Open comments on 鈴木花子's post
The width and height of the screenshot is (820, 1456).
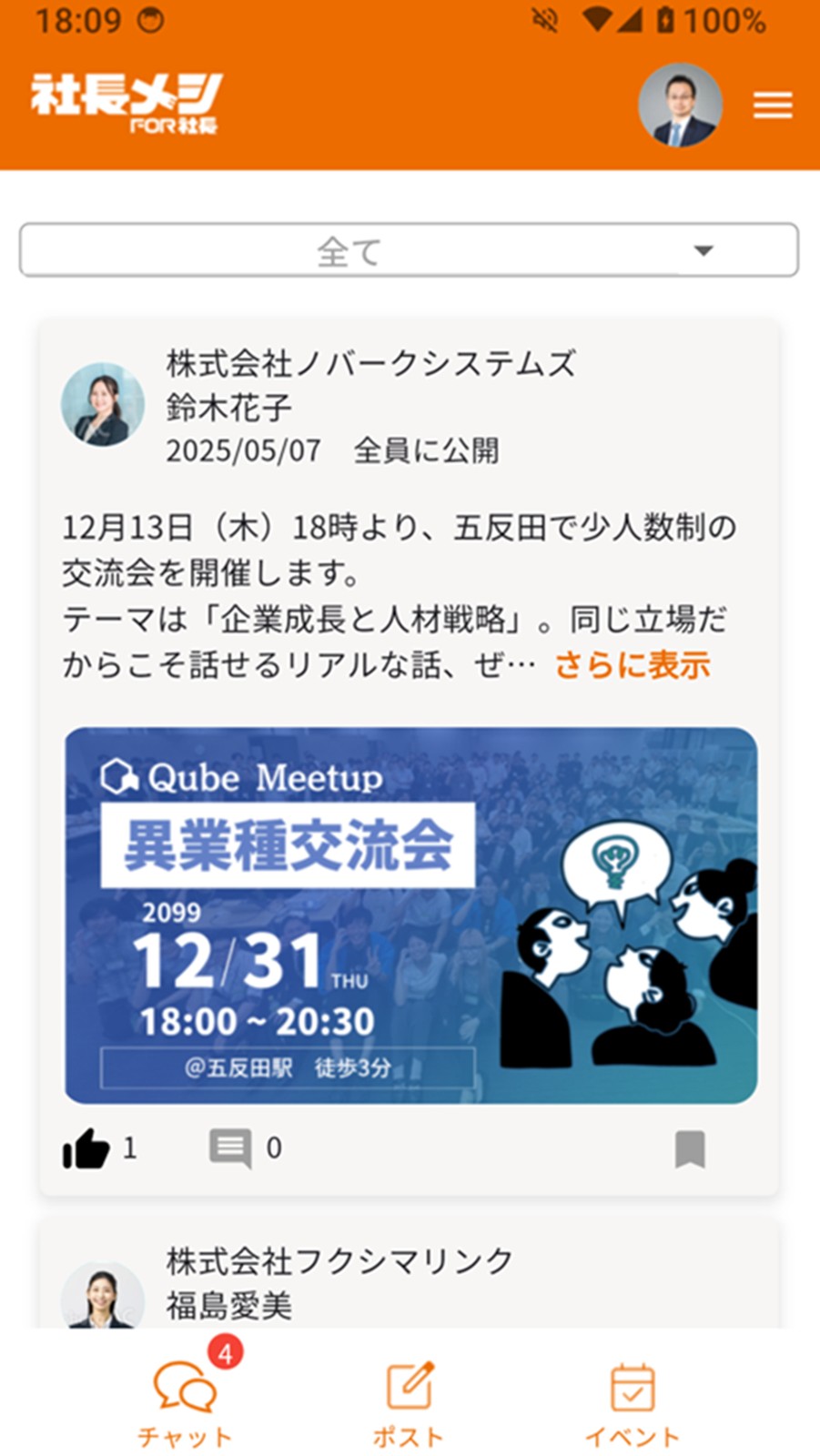pyautogui.click(x=230, y=1148)
